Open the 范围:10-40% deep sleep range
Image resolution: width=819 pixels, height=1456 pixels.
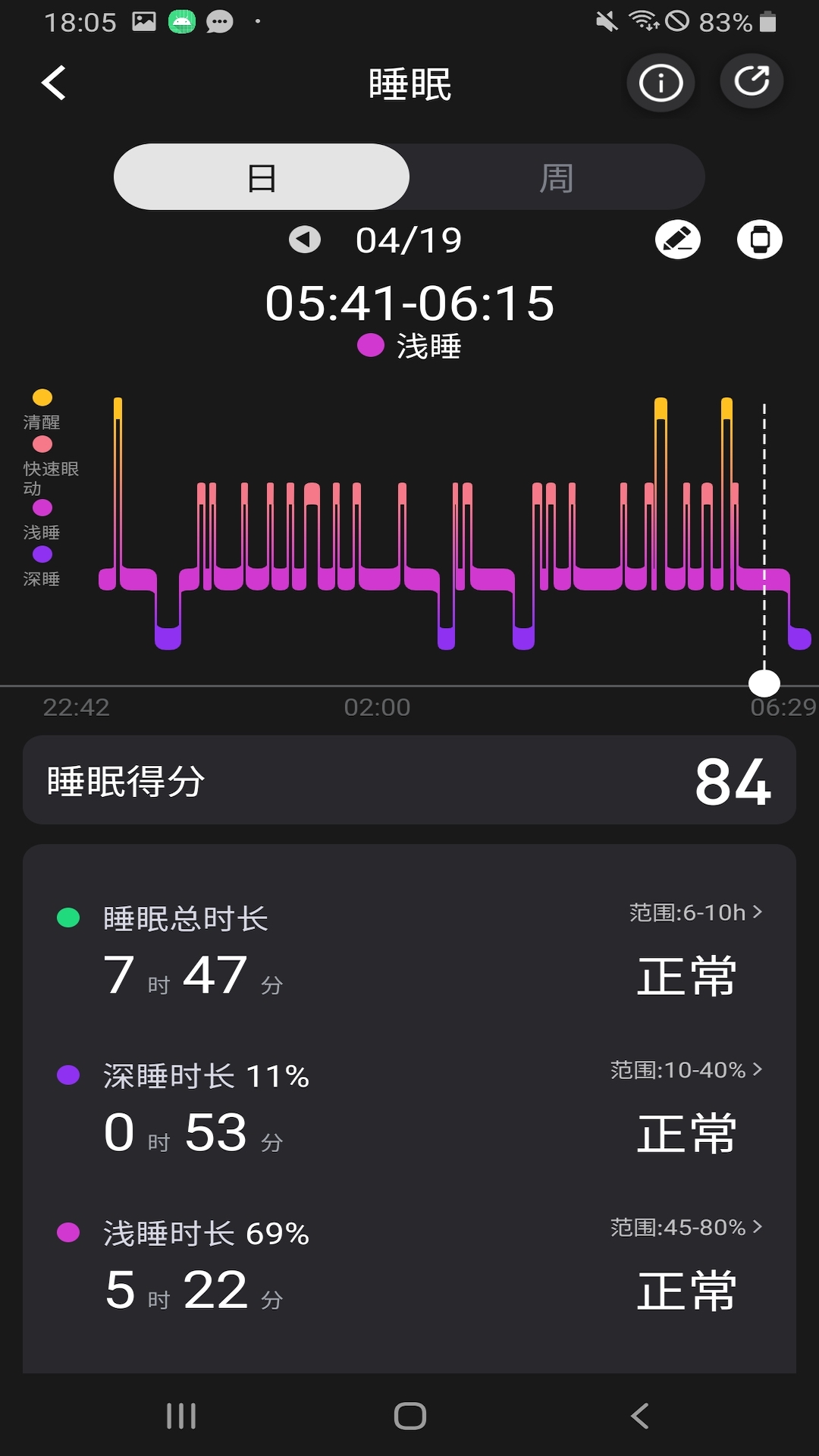coord(686,1070)
